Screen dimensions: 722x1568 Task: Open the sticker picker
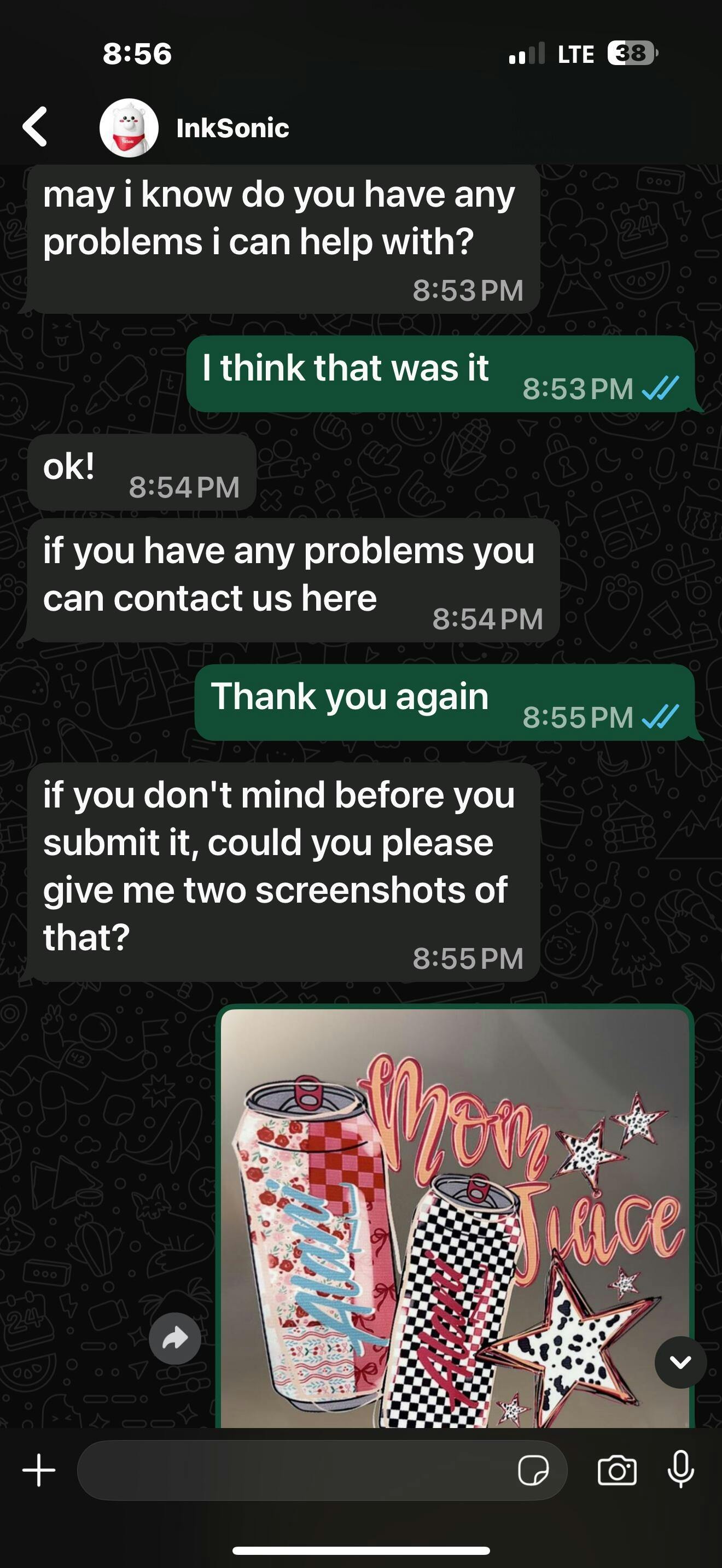(x=533, y=1471)
